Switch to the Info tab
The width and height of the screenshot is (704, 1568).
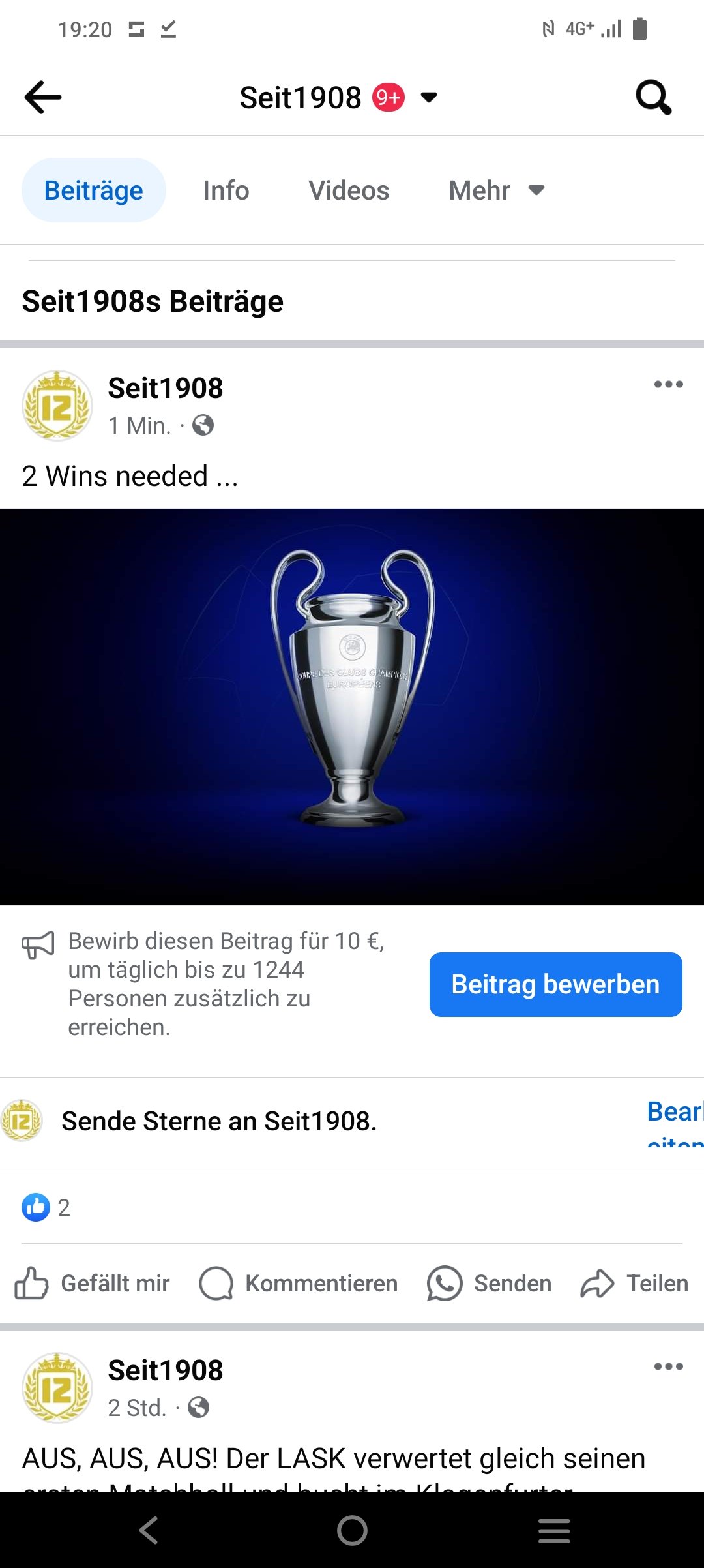click(226, 190)
